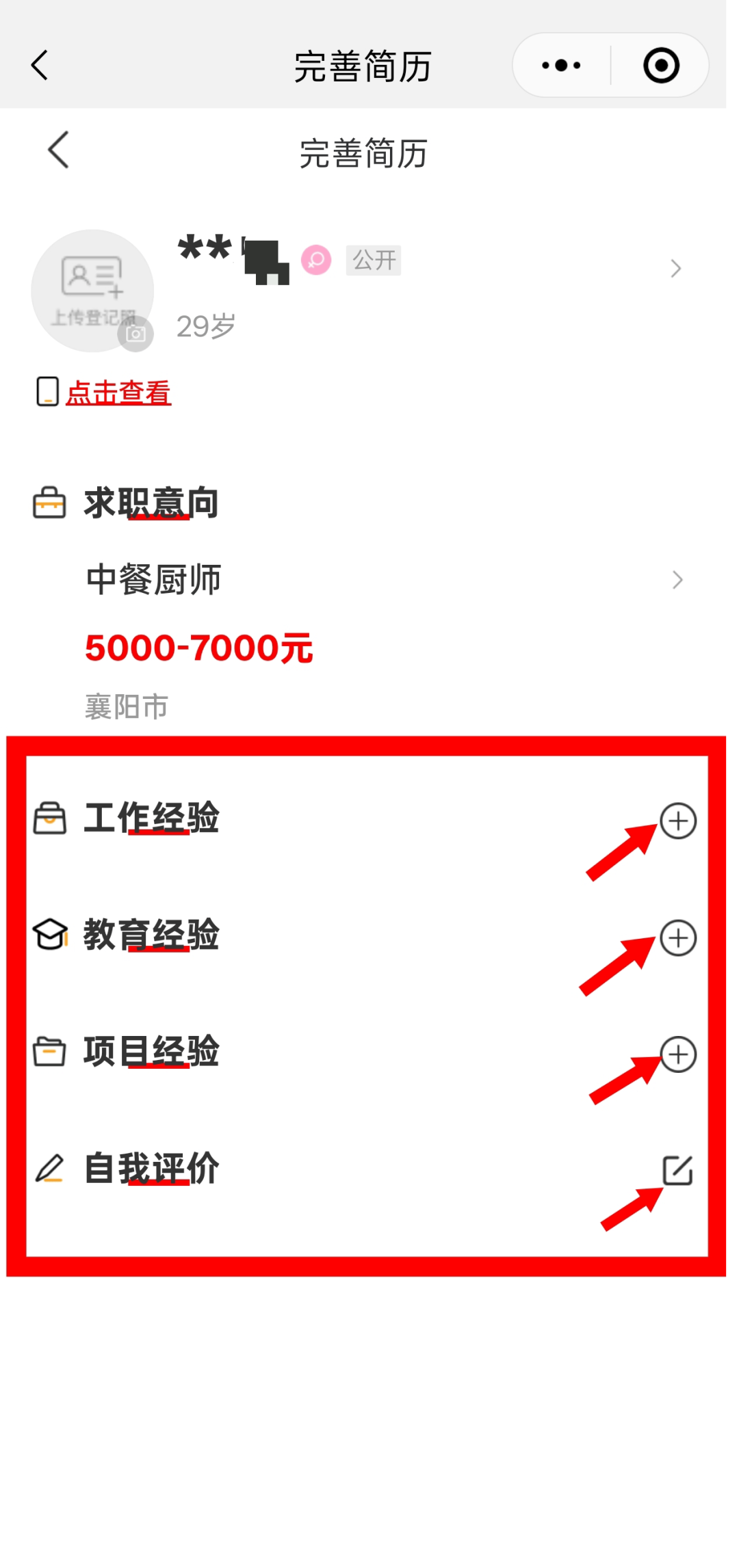Image resolution: width=739 pixels, height=1568 pixels.
Task: Go back from the inner 完善简历 page
Action: click(59, 150)
